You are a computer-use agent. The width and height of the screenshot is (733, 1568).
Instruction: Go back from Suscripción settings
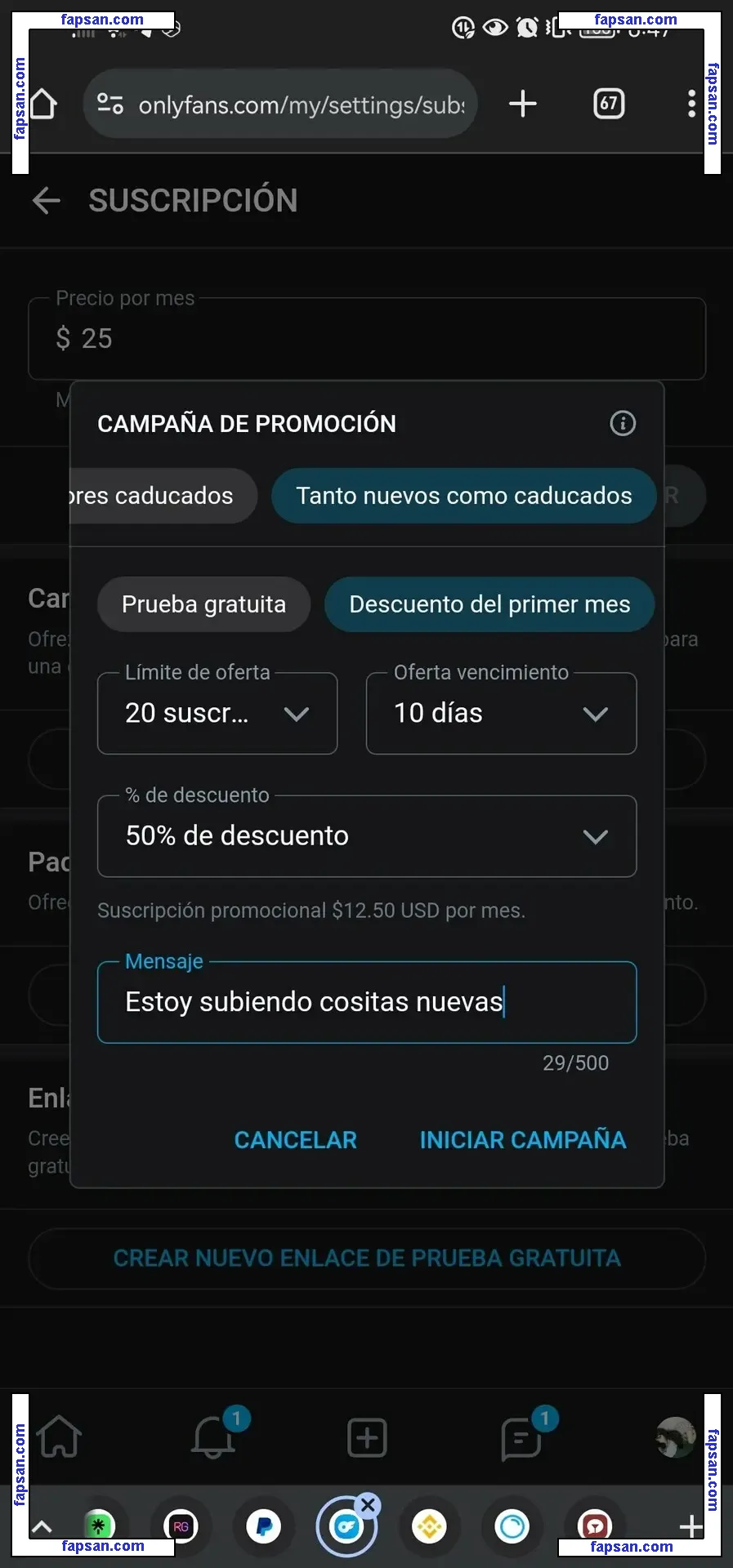click(47, 201)
